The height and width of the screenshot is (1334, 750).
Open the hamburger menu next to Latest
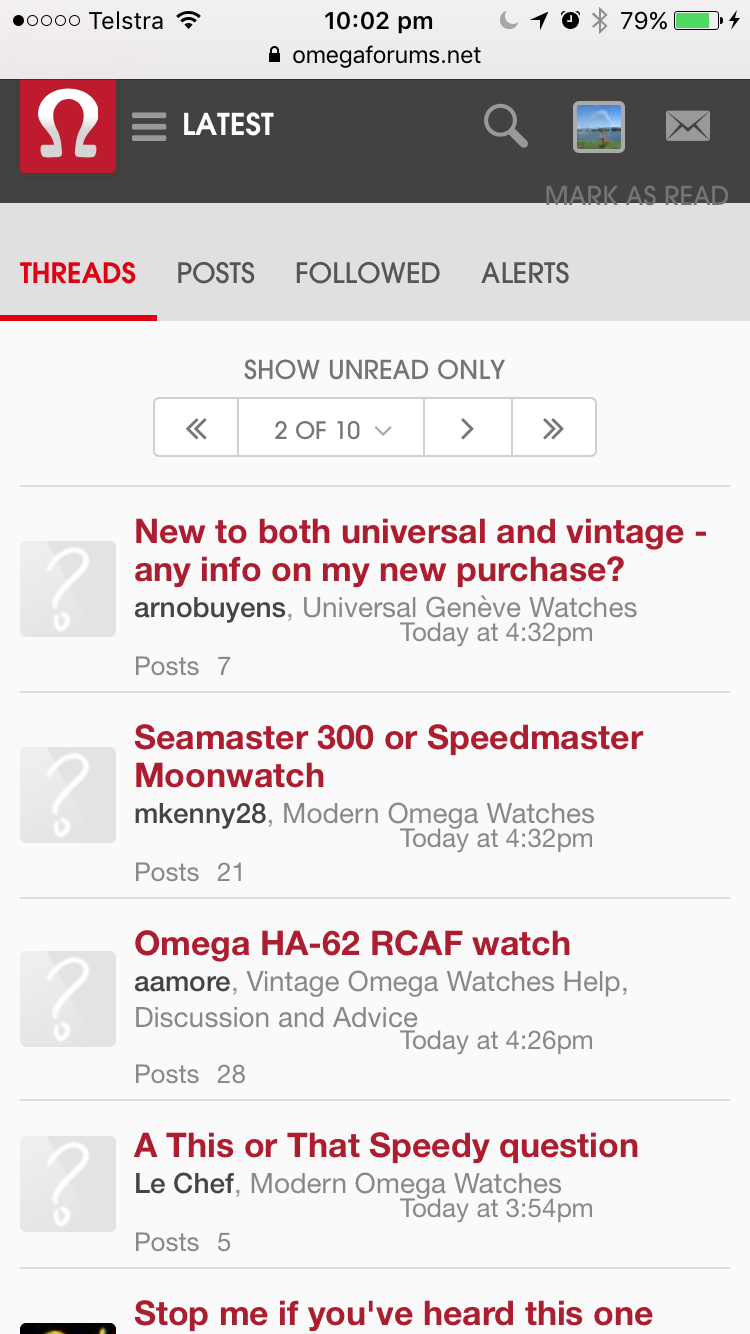[x=149, y=126]
